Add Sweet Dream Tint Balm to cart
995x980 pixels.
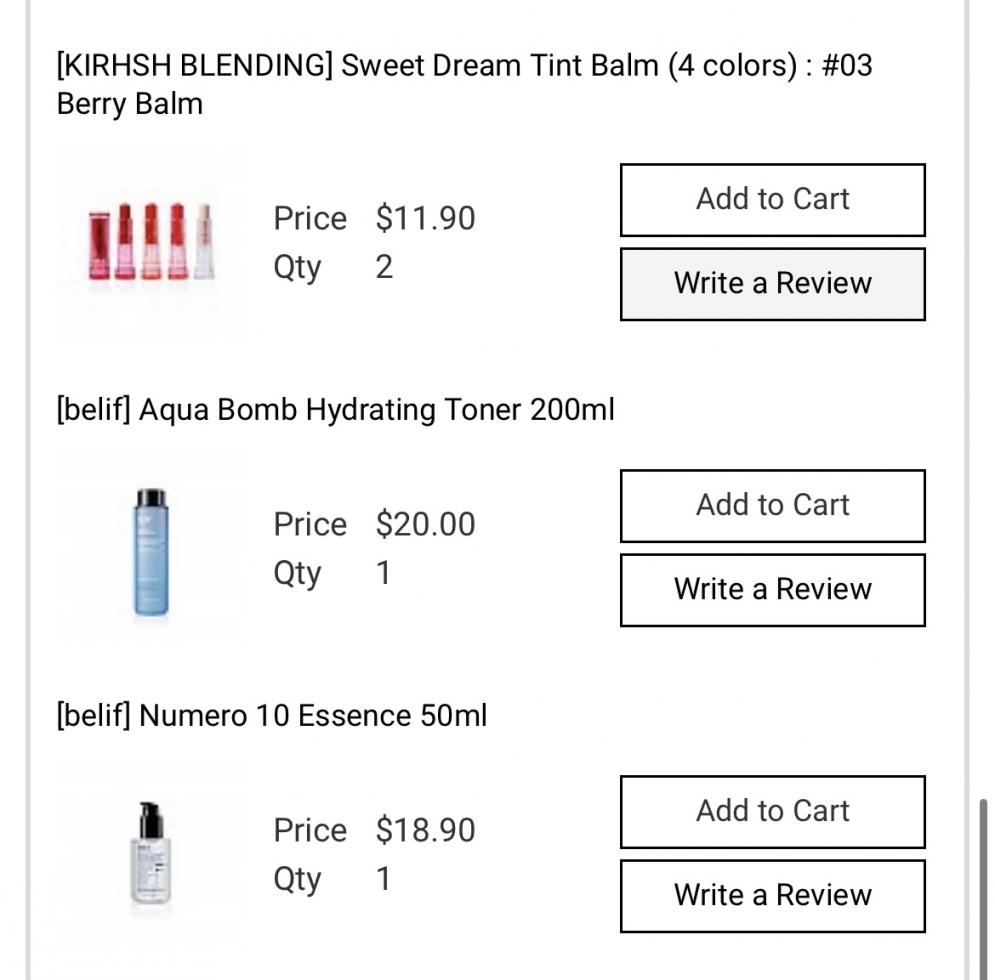772,200
